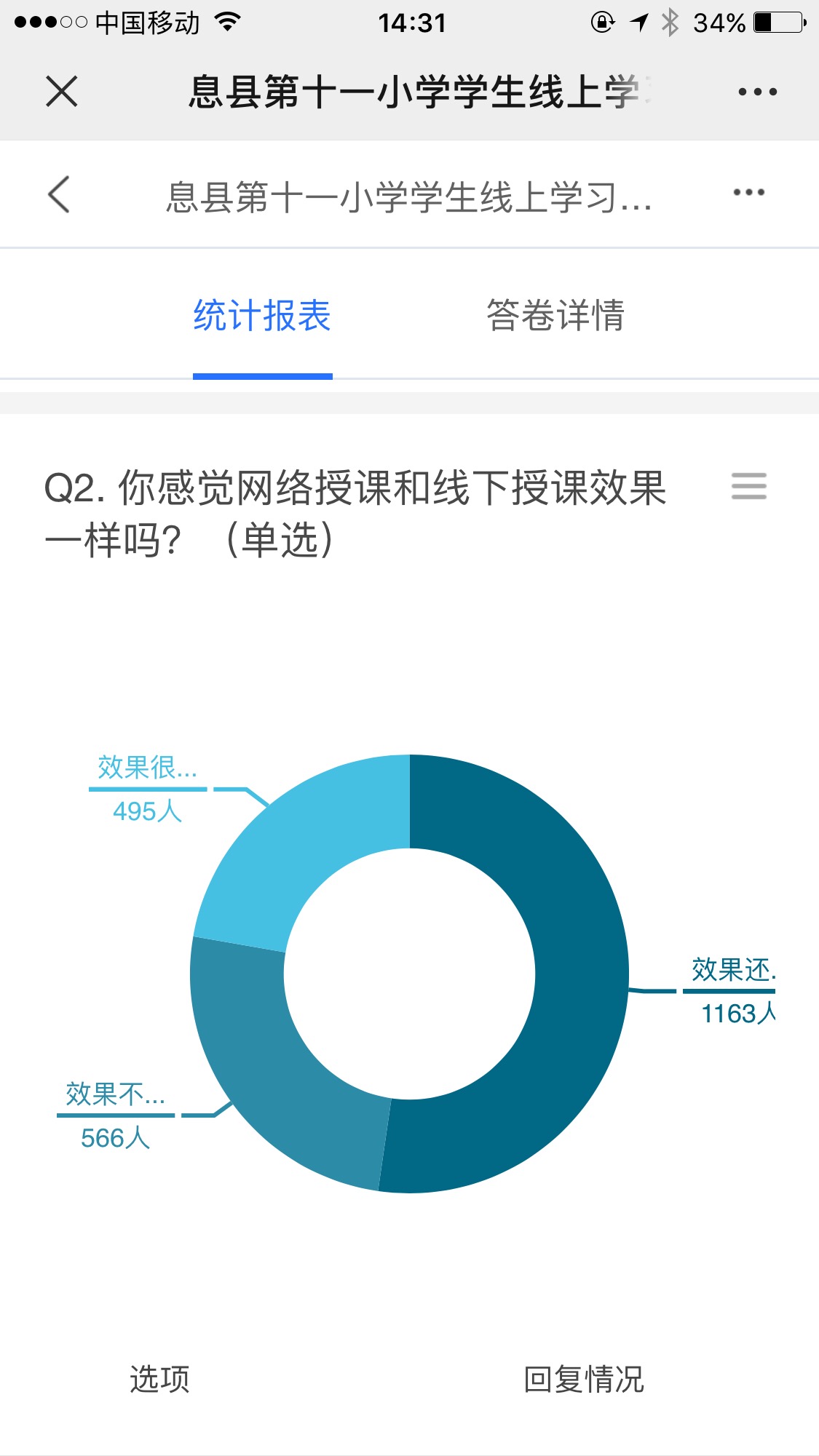This screenshot has height=1456, width=819.
Task: Open the Q2 chart options hamburger menu
Action: click(748, 486)
